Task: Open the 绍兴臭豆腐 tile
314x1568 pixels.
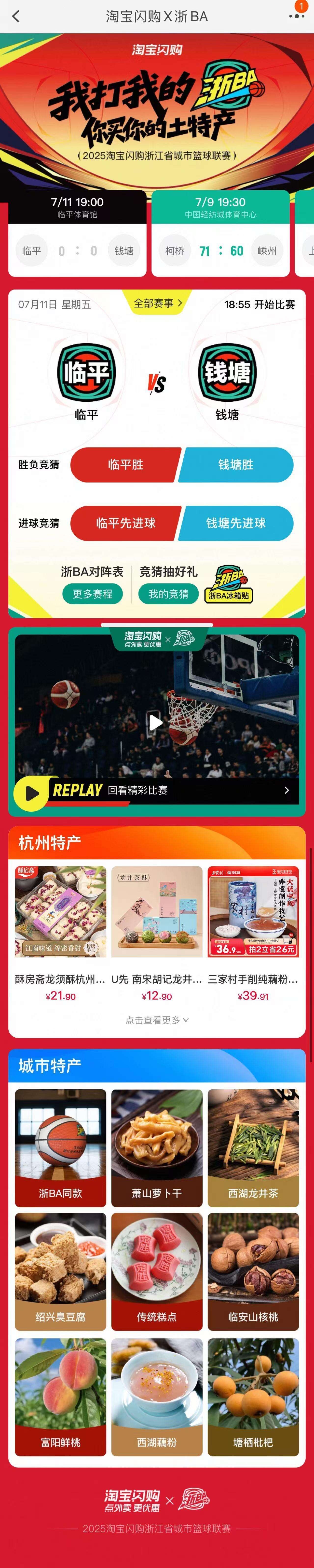Action: 60,1271
